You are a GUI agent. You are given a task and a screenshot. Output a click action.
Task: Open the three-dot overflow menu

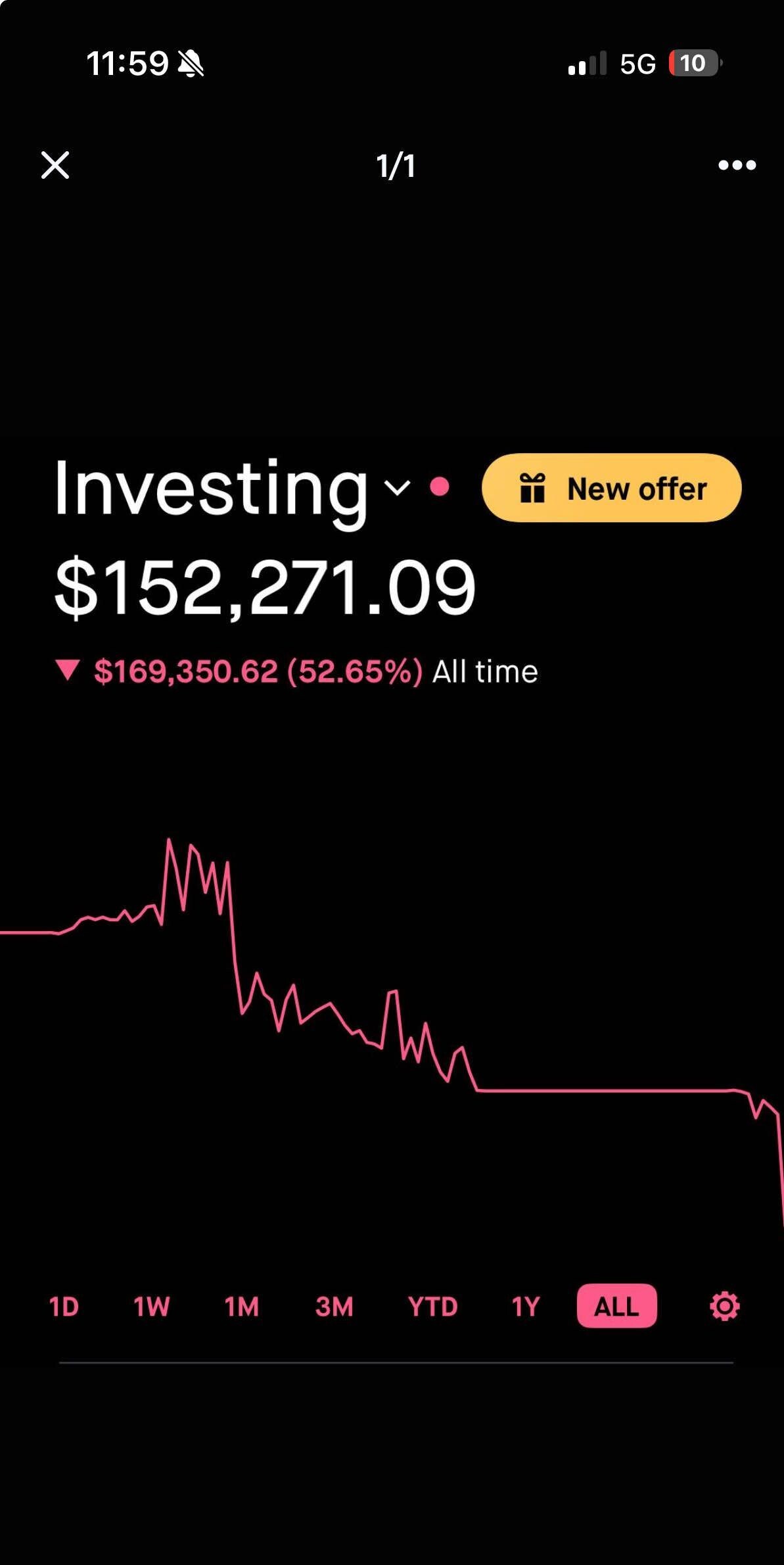point(736,166)
